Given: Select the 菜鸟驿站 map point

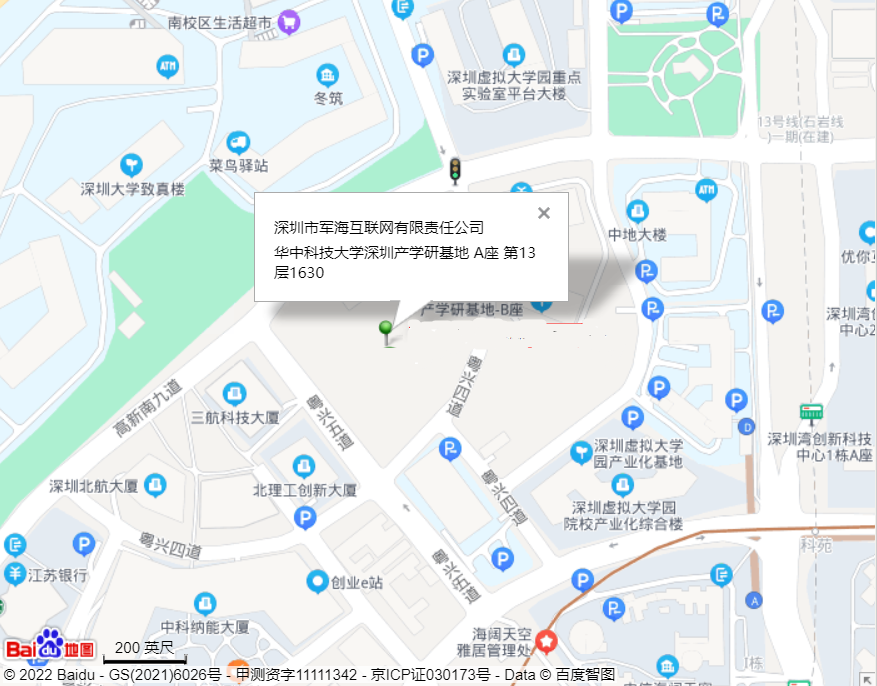Looking at the screenshot, I should coord(238,143).
